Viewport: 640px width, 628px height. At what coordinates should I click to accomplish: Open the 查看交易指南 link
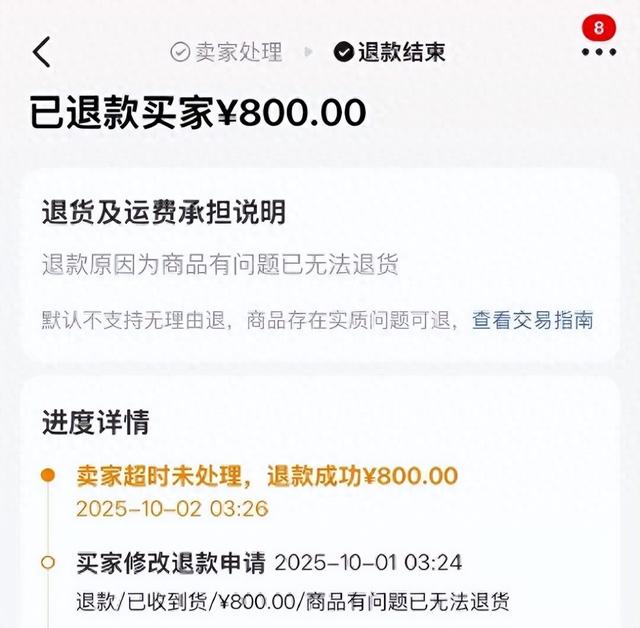[533, 320]
